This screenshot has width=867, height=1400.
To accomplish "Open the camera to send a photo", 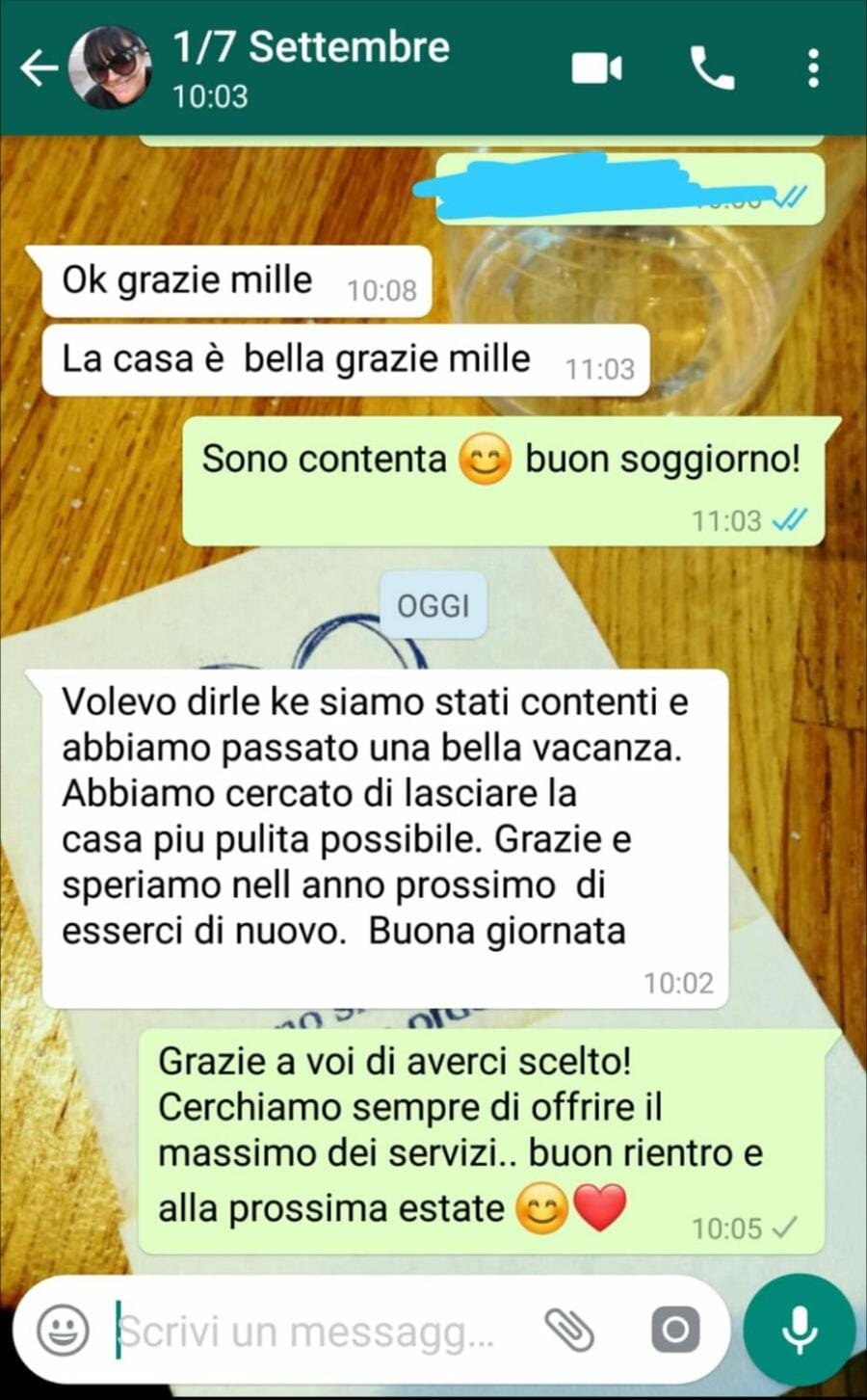I will point(675,1331).
